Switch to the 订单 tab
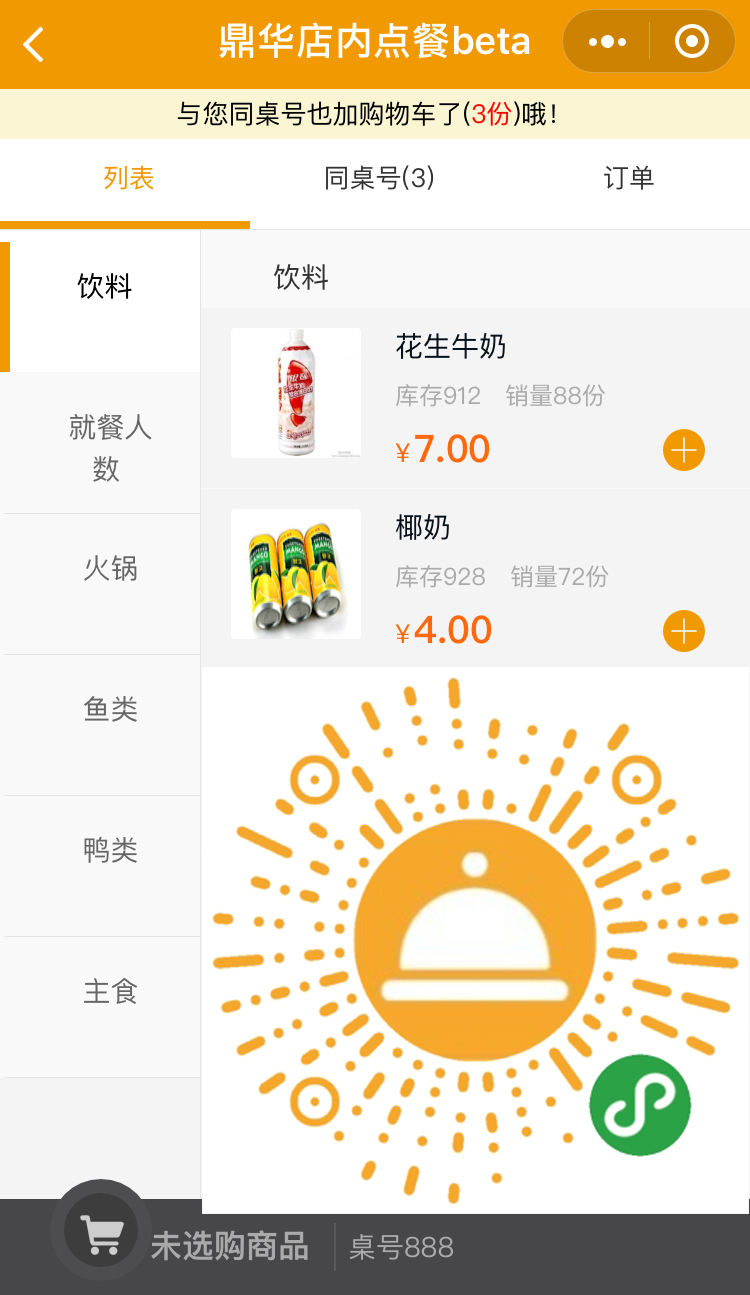Viewport: 750px width, 1295px height. coord(628,179)
